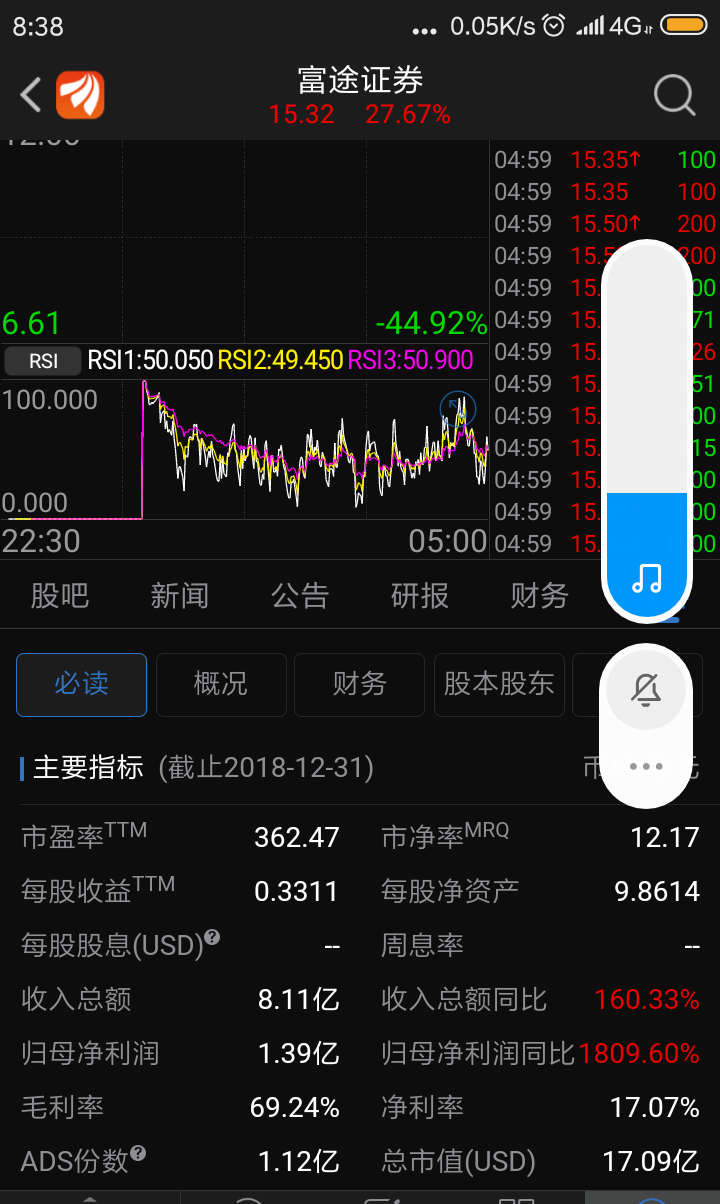This screenshot has height=1204, width=720.
Task: Open the search magnifier icon
Action: (x=674, y=96)
